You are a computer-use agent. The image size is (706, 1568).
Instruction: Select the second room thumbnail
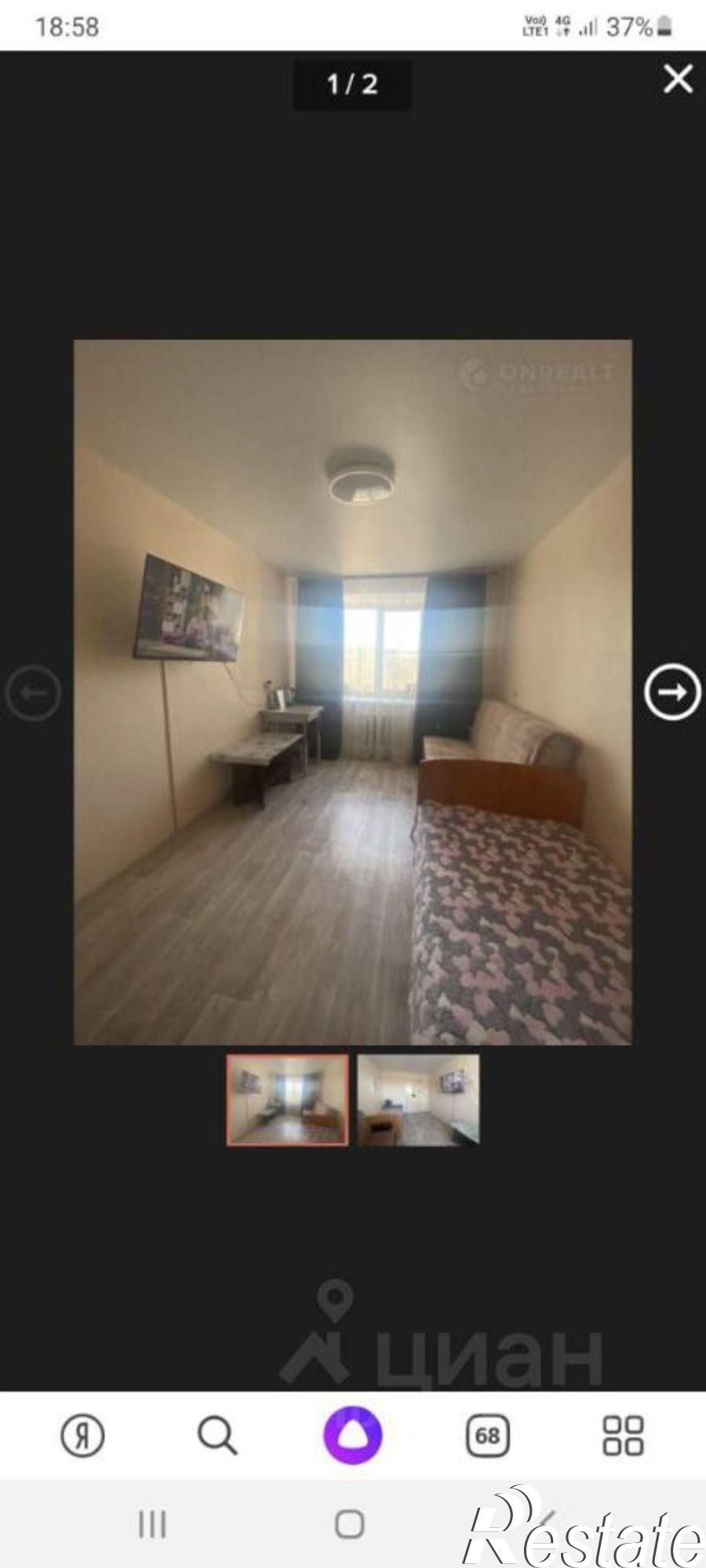point(418,1100)
